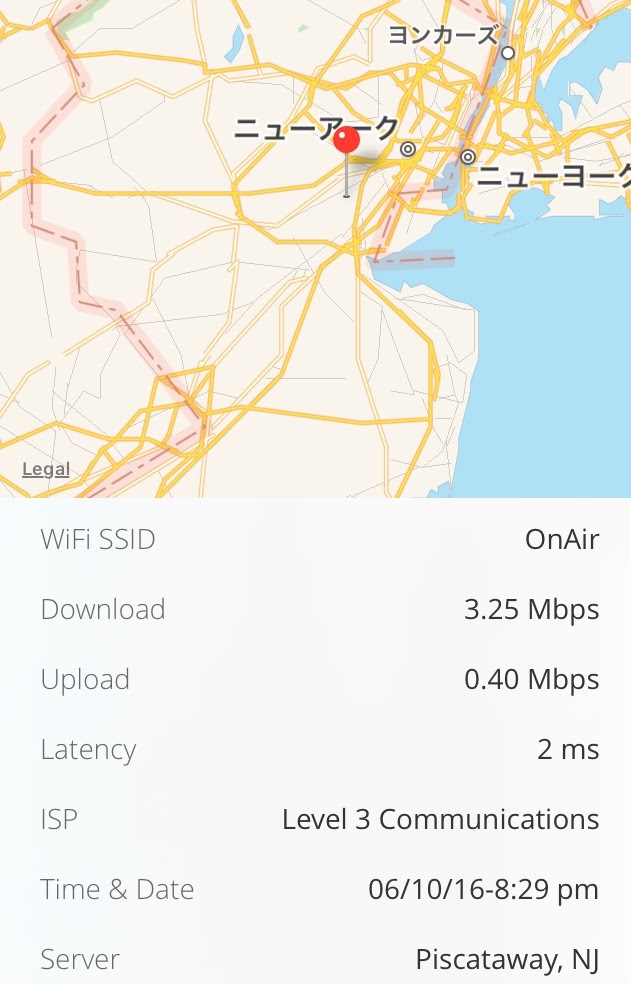Screen dimensions: 631x984
Task: Open the Legal link on the map
Action: (x=46, y=469)
